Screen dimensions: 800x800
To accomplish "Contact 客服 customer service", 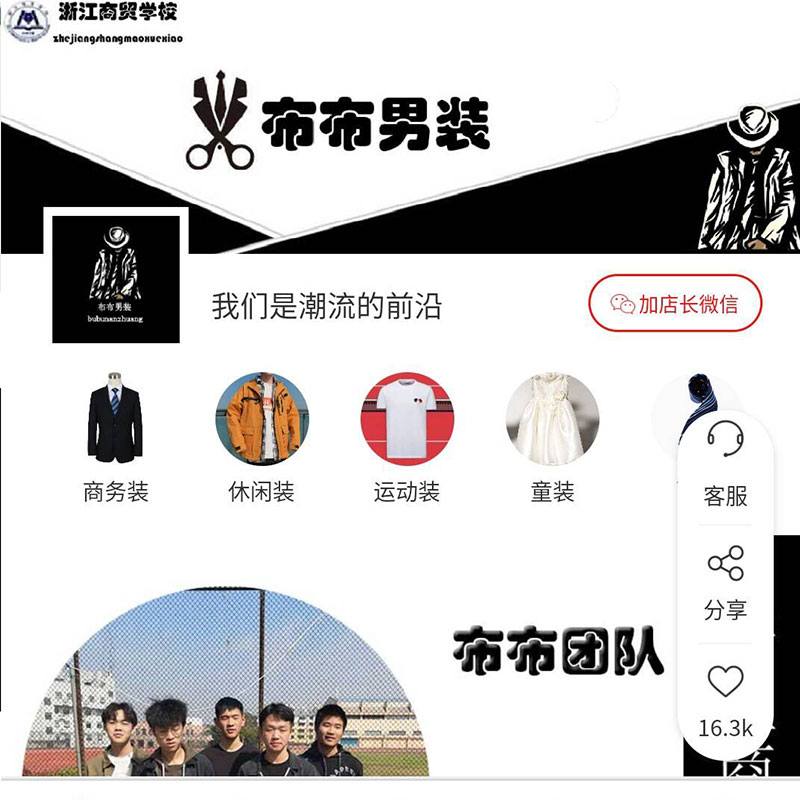I will pos(725,464).
